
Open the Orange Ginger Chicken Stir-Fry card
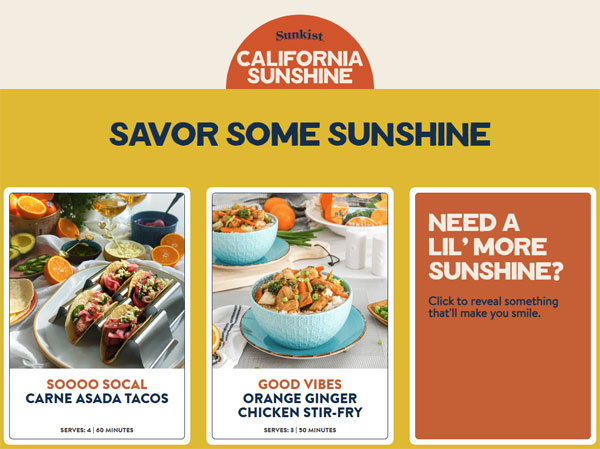click(x=300, y=315)
